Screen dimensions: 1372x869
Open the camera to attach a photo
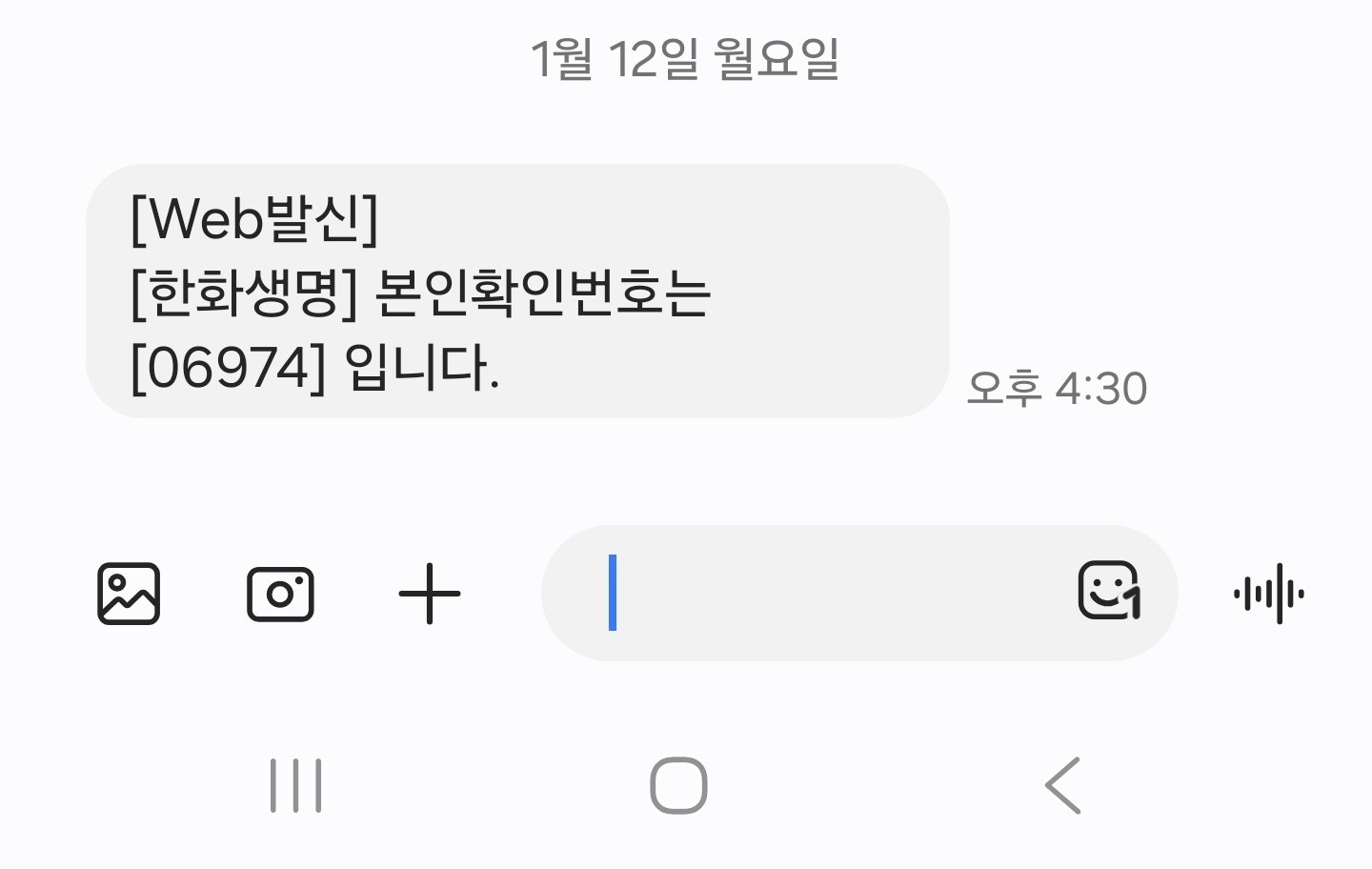pos(280,594)
